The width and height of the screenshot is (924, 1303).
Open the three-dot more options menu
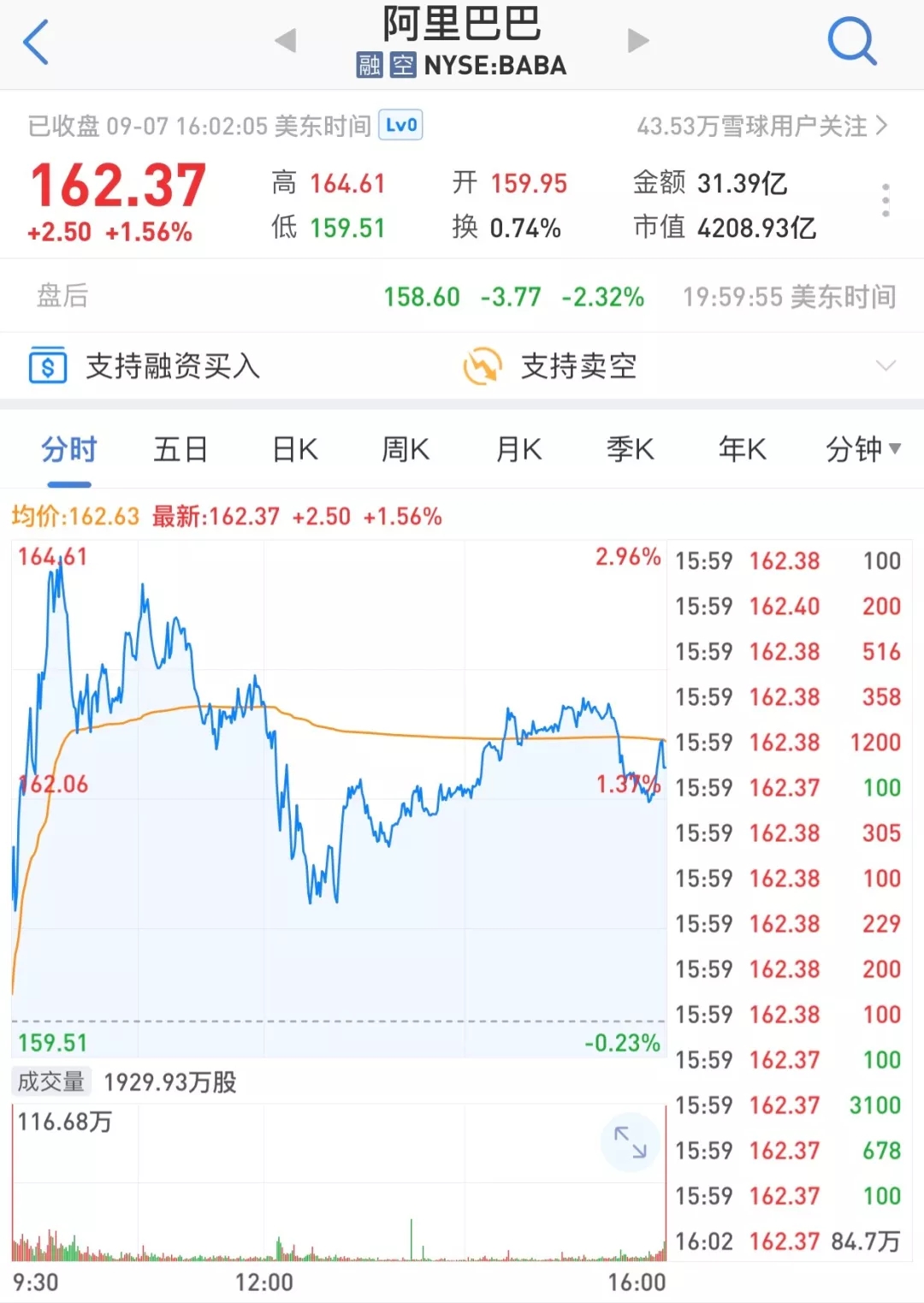tap(885, 200)
